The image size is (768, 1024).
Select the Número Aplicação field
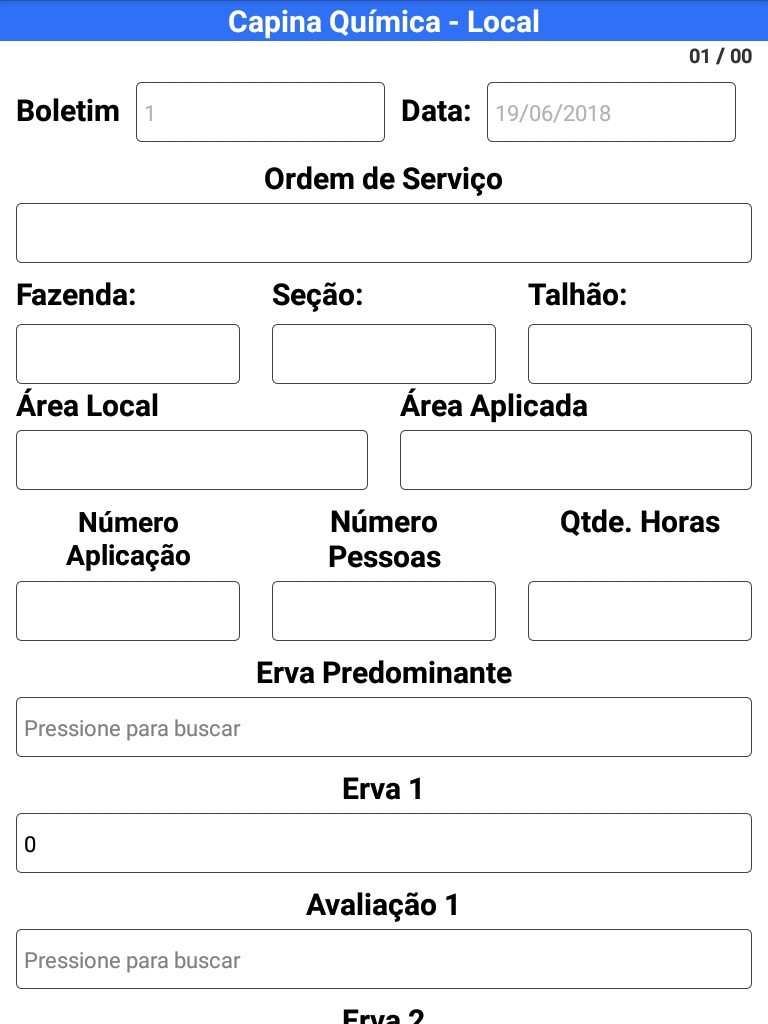coord(128,611)
